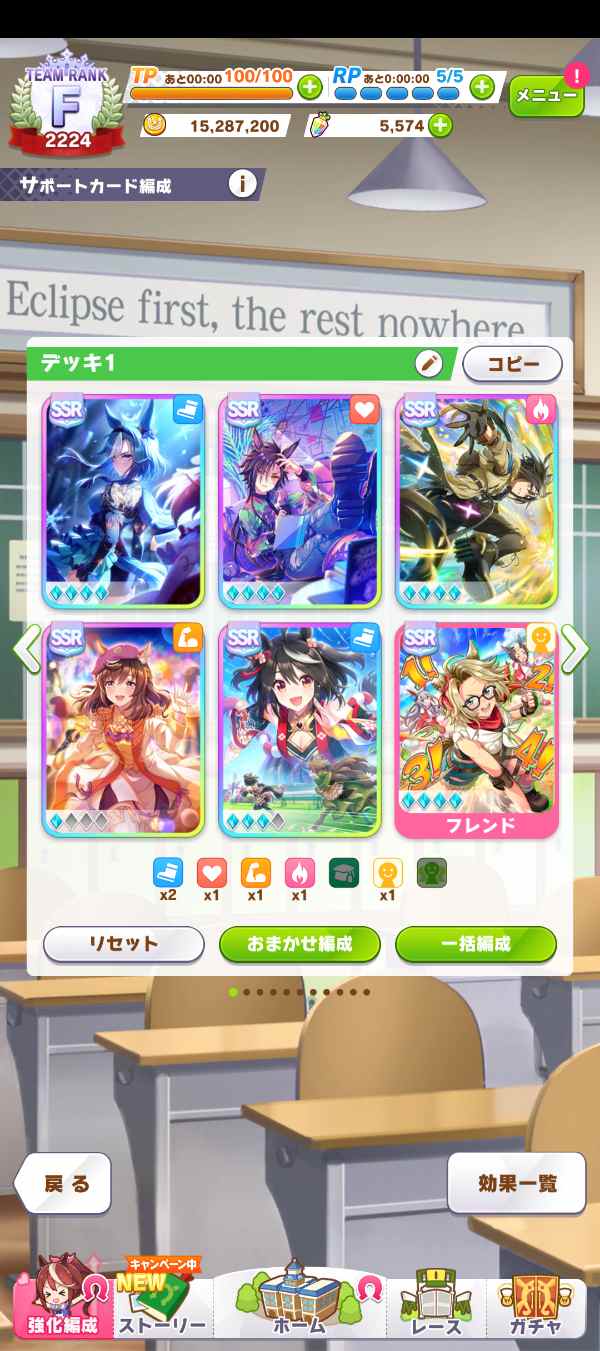Tap the コピー button
600x1351 pixels.
click(512, 364)
